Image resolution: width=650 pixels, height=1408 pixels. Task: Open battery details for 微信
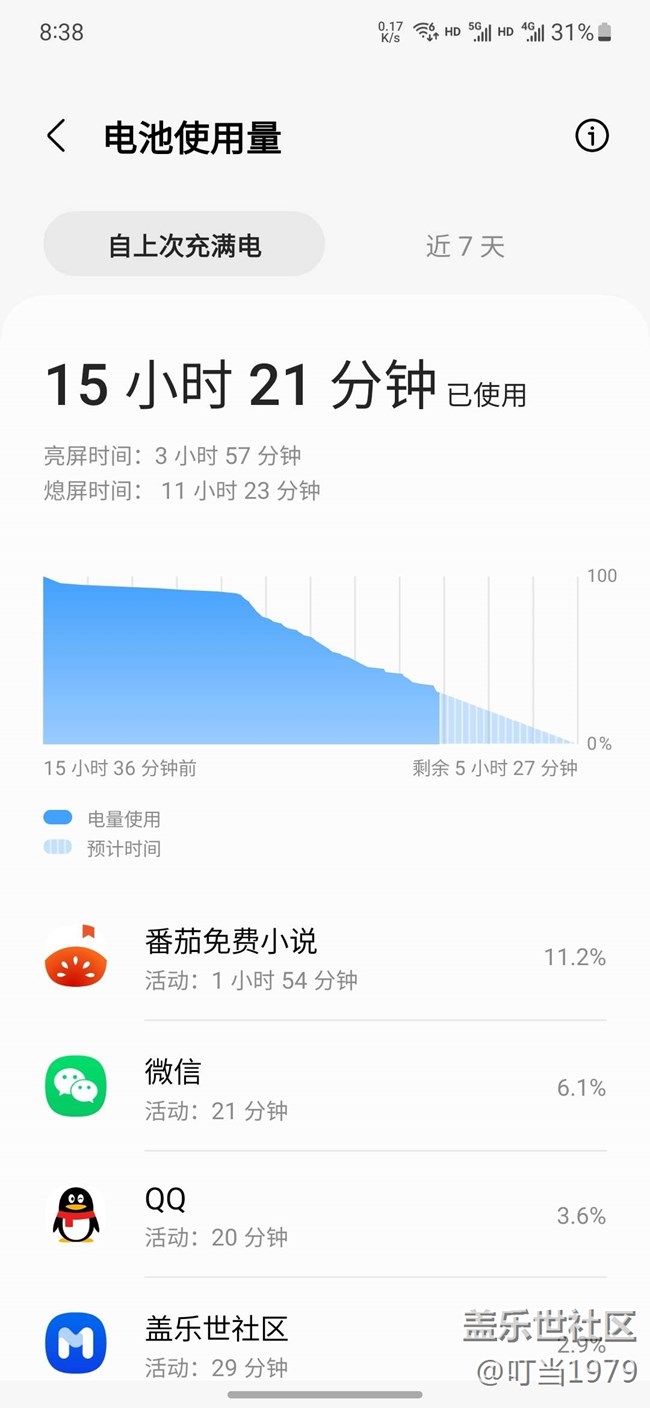325,1087
